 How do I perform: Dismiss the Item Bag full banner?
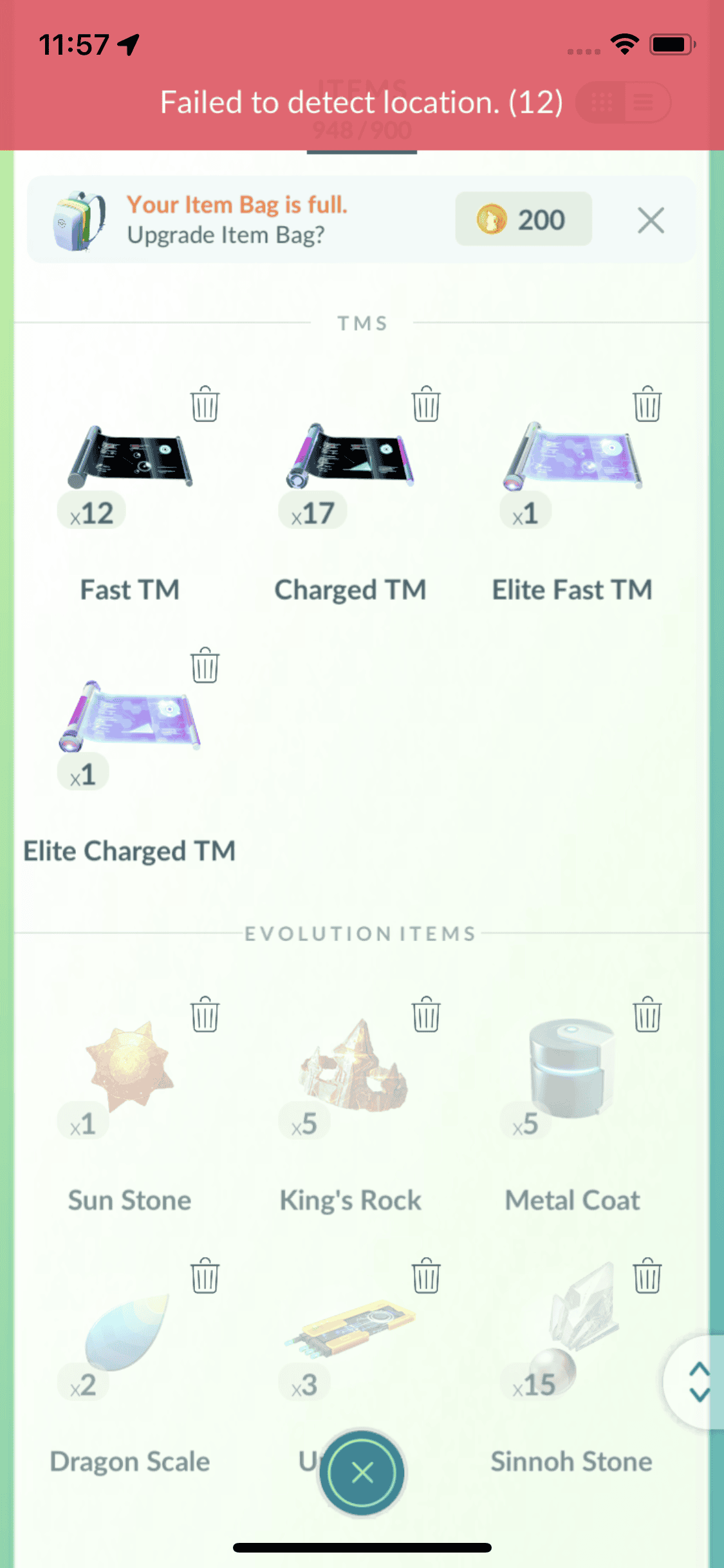tap(651, 221)
